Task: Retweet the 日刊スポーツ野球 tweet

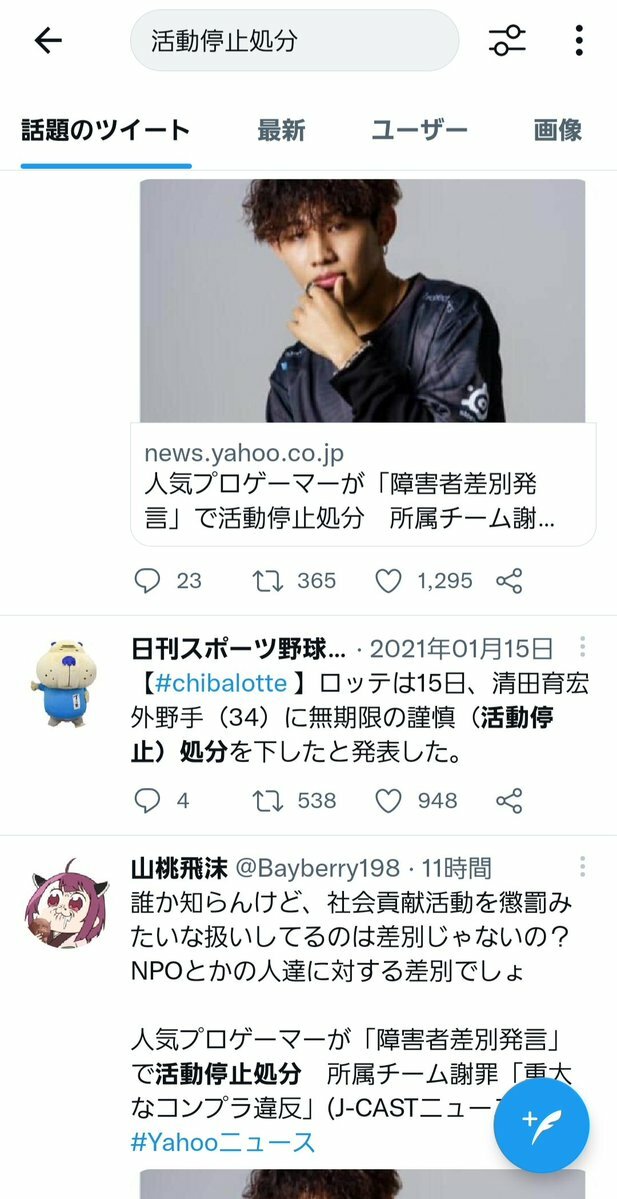Action: click(268, 800)
